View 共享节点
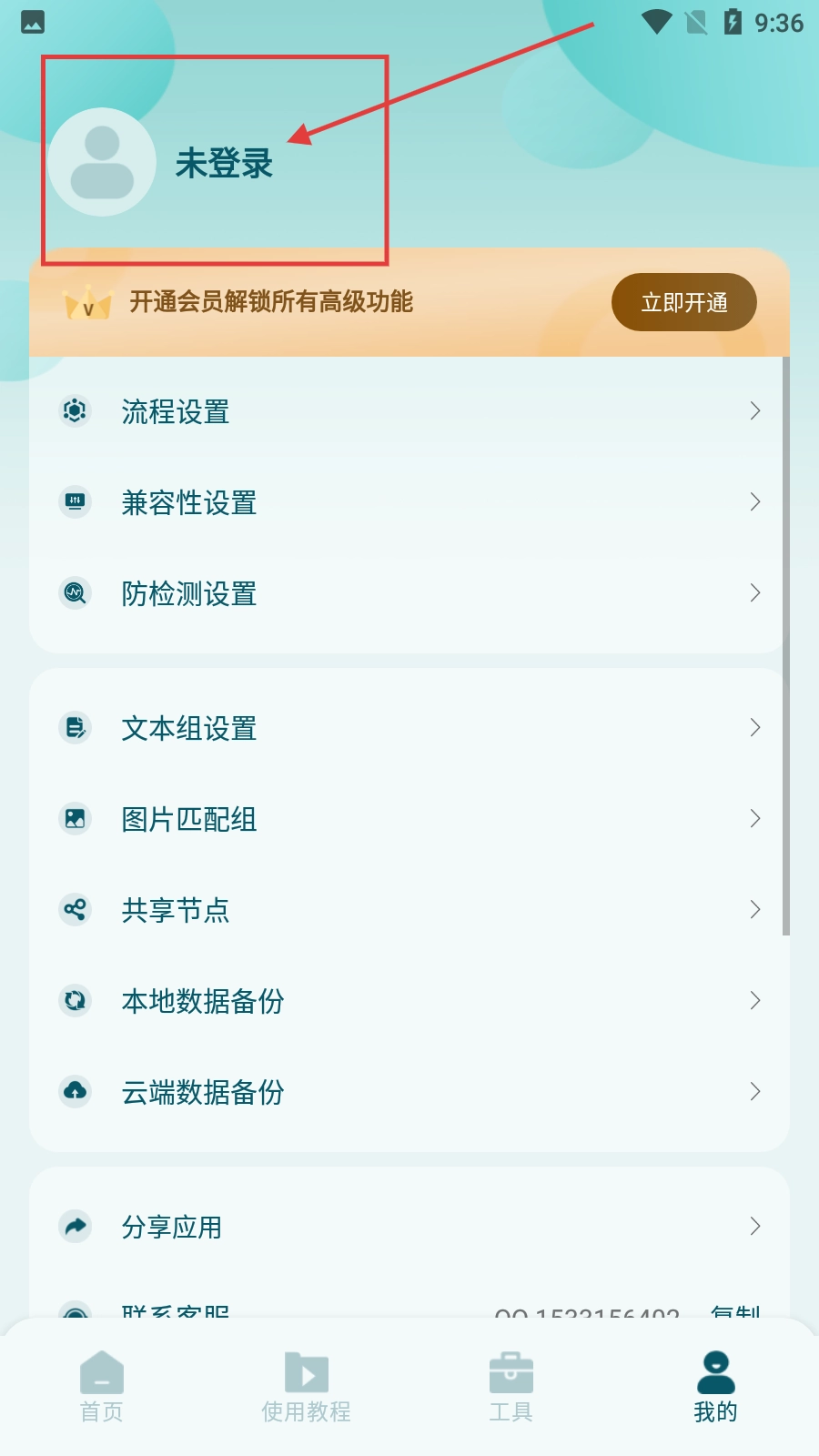The image size is (819, 1456). coord(409,910)
